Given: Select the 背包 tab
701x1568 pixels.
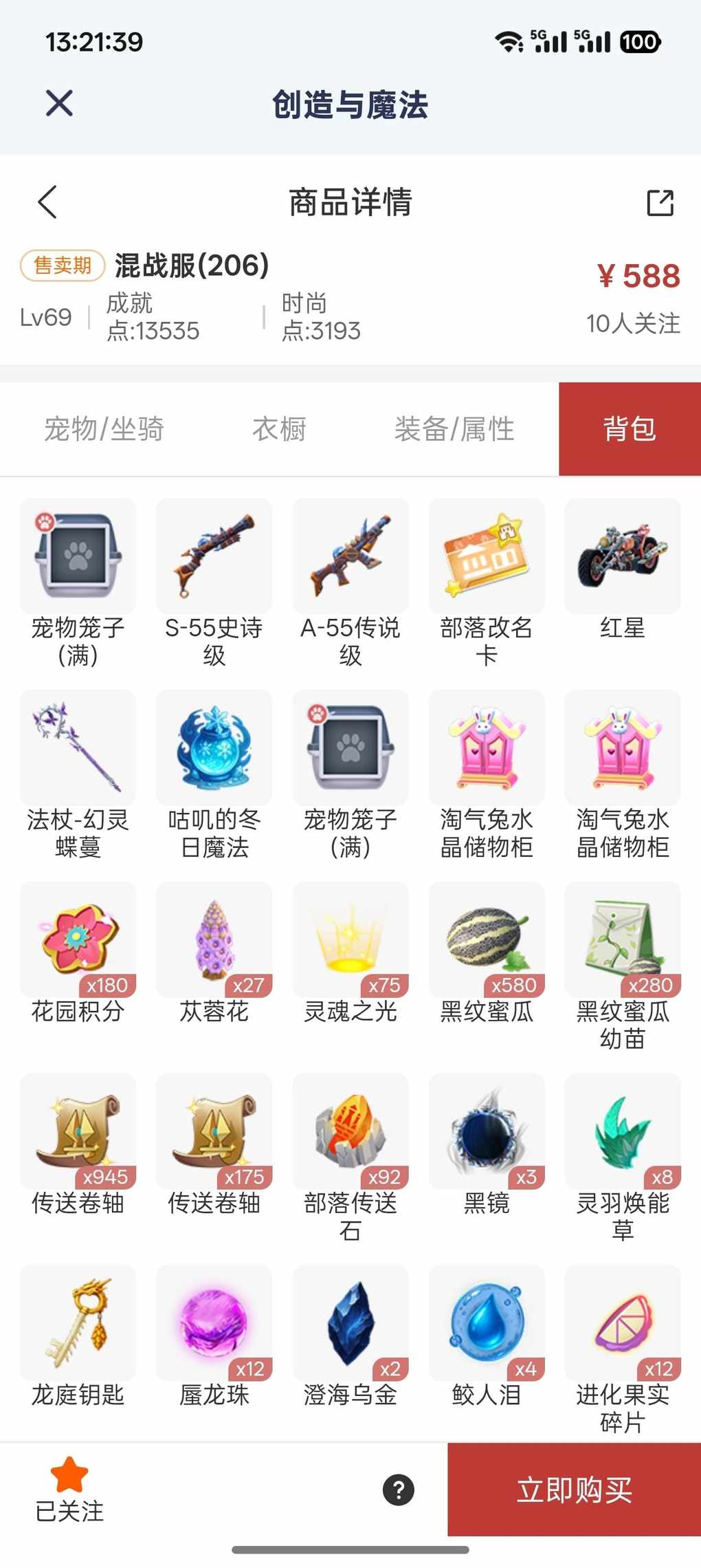Looking at the screenshot, I should 630,429.
